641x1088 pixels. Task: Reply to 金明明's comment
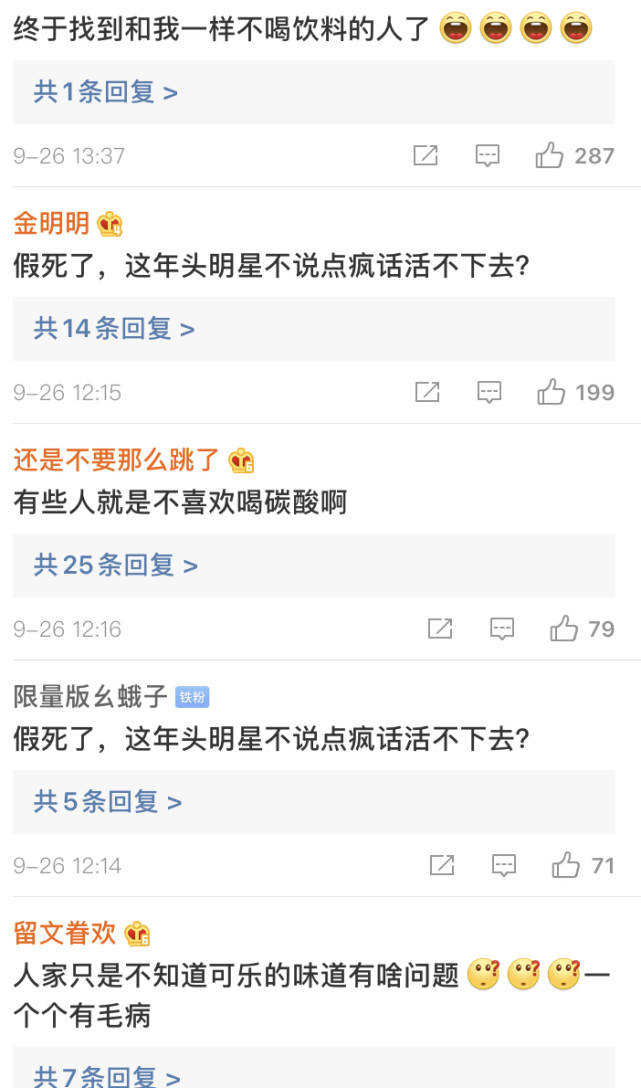pyautogui.click(x=489, y=392)
